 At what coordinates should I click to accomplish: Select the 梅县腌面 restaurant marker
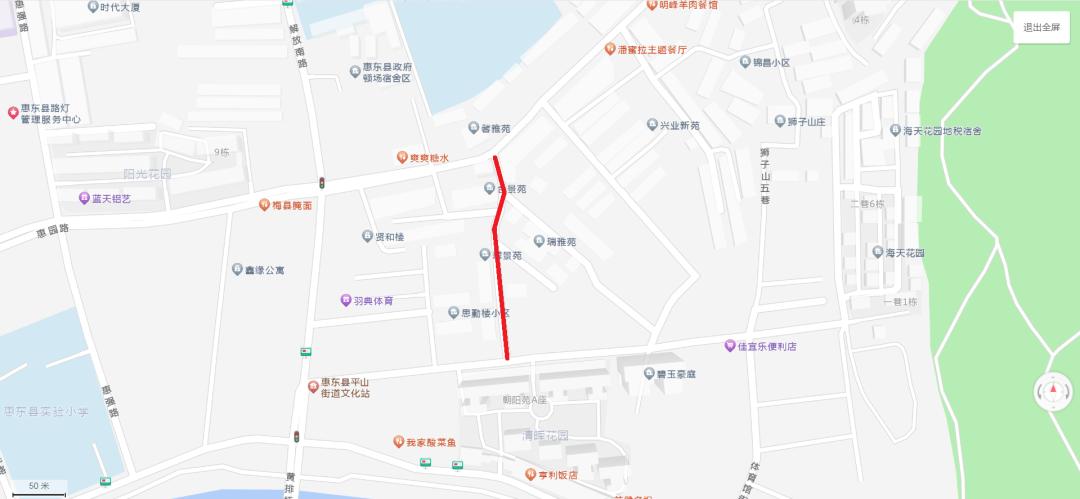point(264,205)
